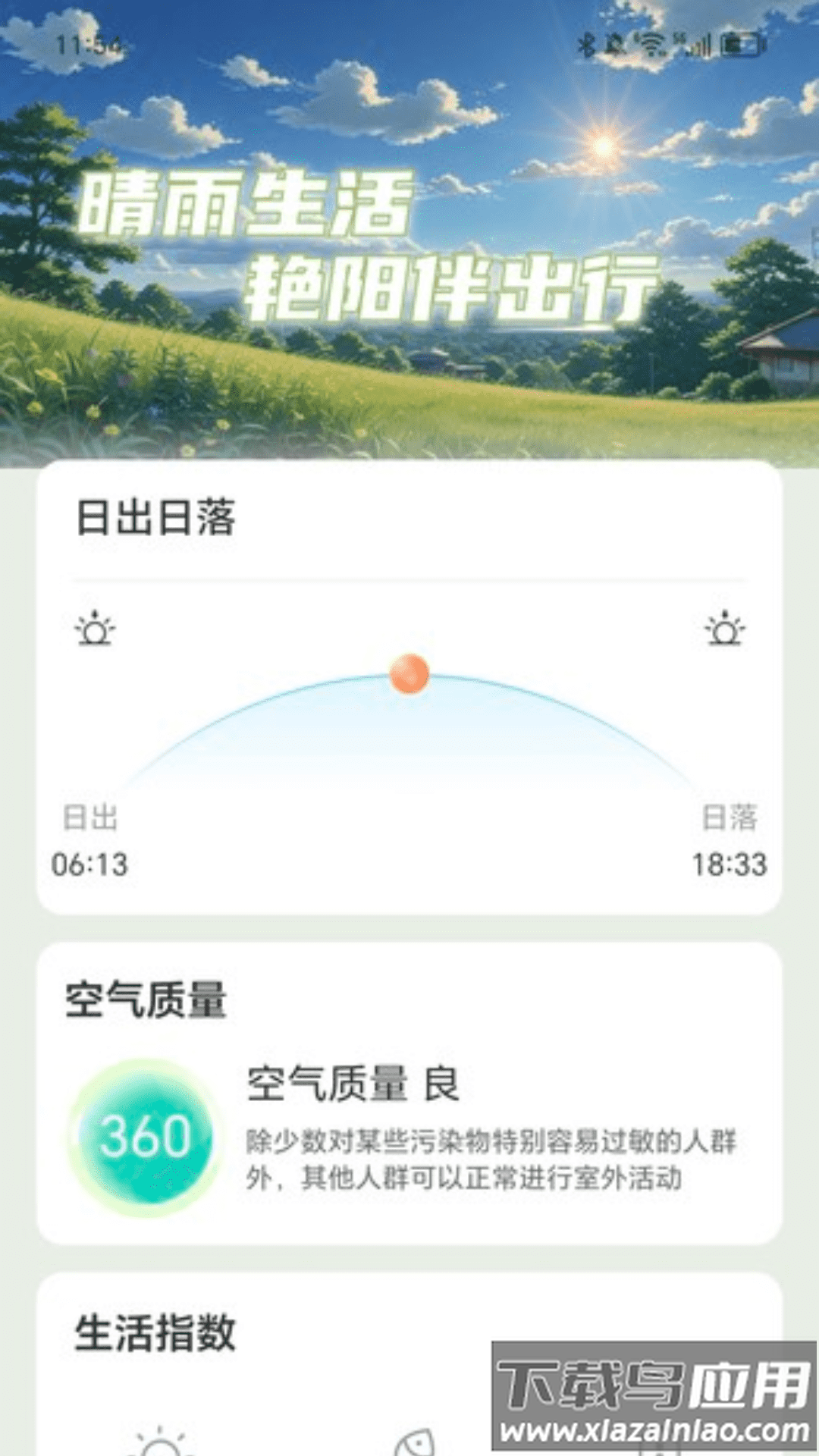Tap the ultraviolet sun icon under 生活指数
Viewport: 819px width, 1456px height.
[158, 1445]
